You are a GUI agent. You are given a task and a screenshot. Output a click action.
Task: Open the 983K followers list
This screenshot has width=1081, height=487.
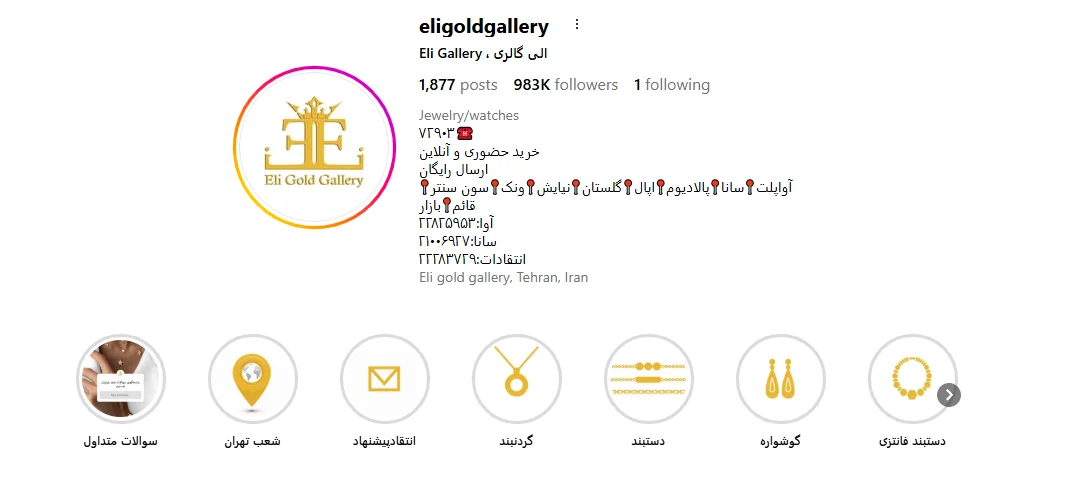click(x=566, y=85)
